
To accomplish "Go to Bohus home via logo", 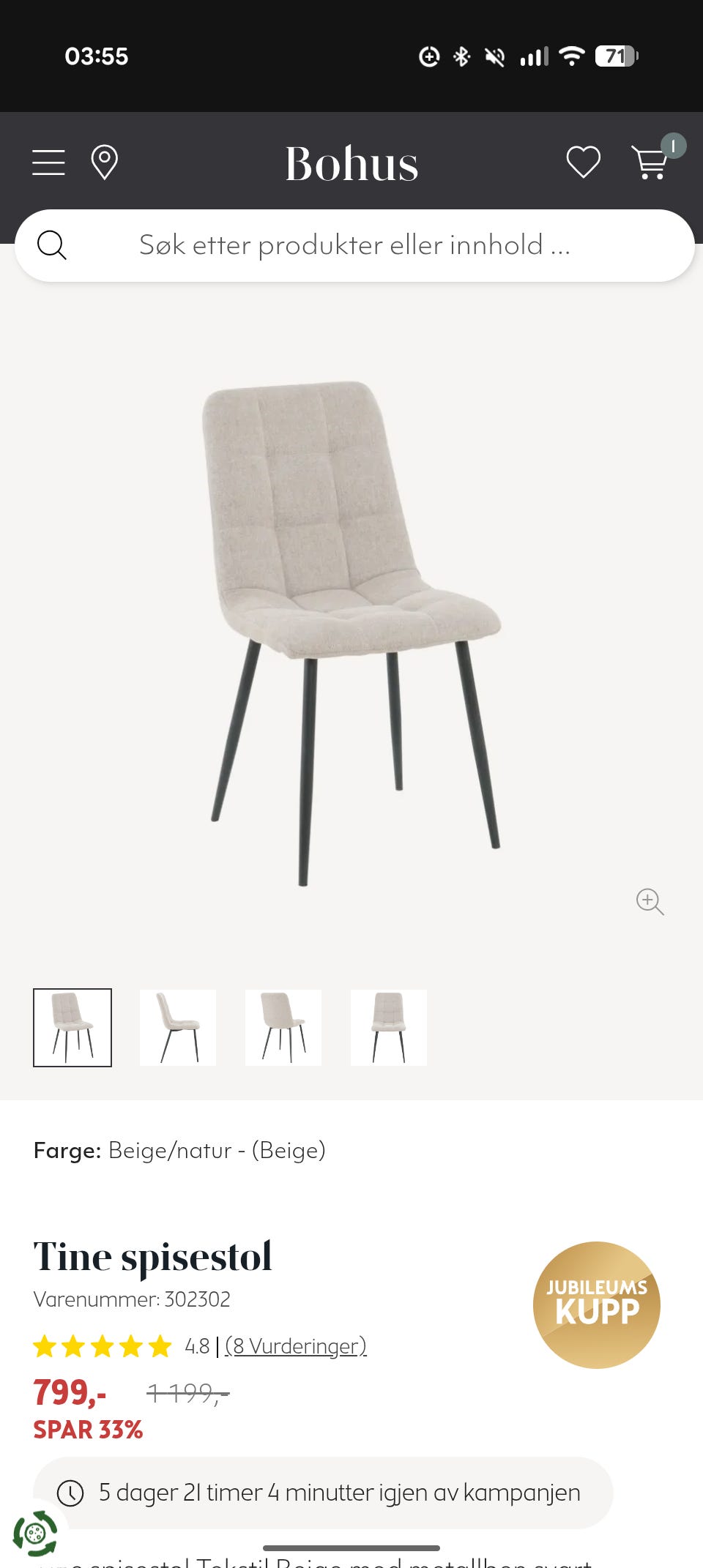I will coord(351,163).
